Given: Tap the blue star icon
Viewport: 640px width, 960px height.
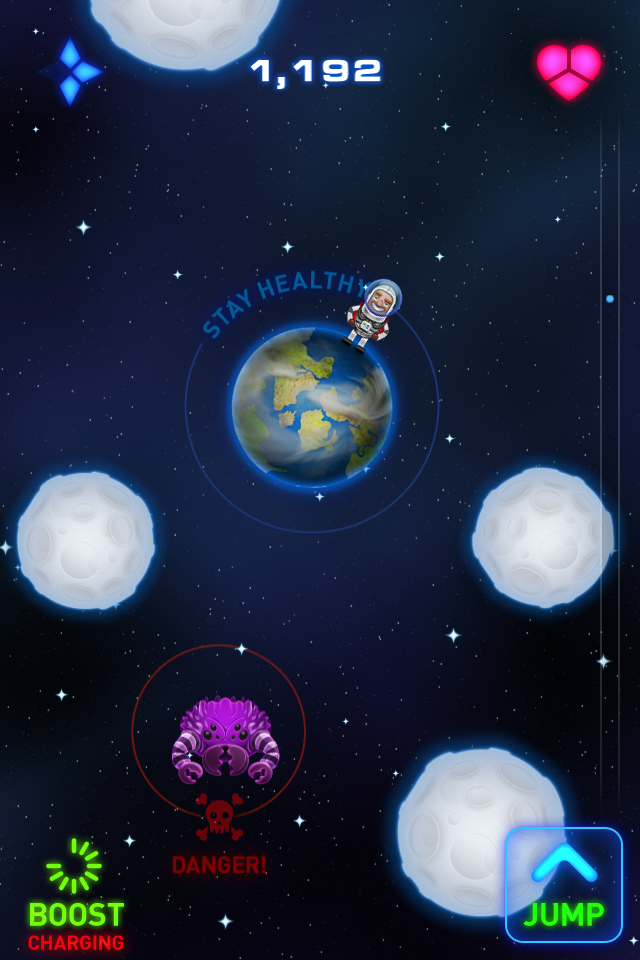Looking at the screenshot, I should 70,71.
